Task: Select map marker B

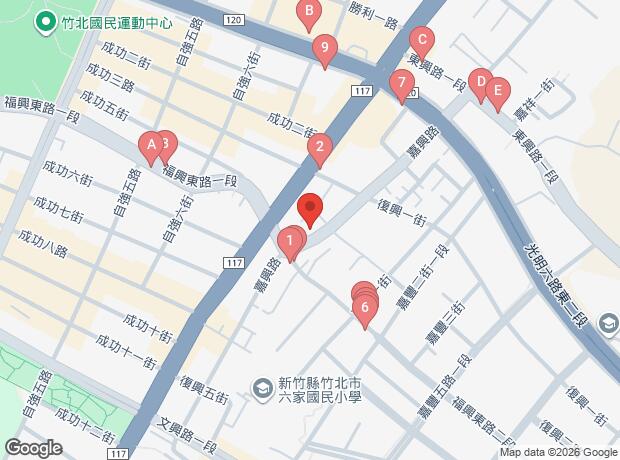Action: click(309, 14)
